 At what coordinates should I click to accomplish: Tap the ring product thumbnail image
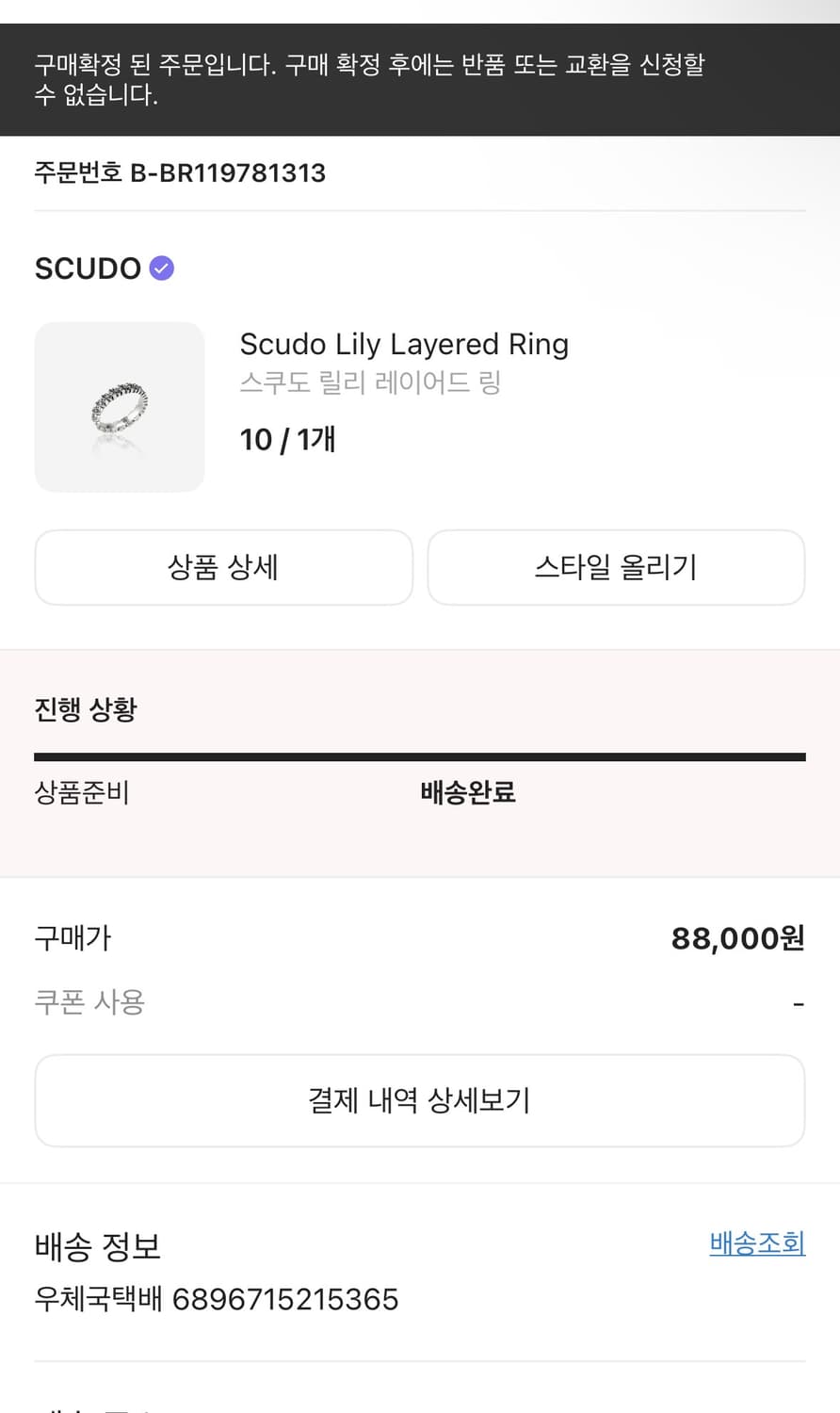[119, 407]
